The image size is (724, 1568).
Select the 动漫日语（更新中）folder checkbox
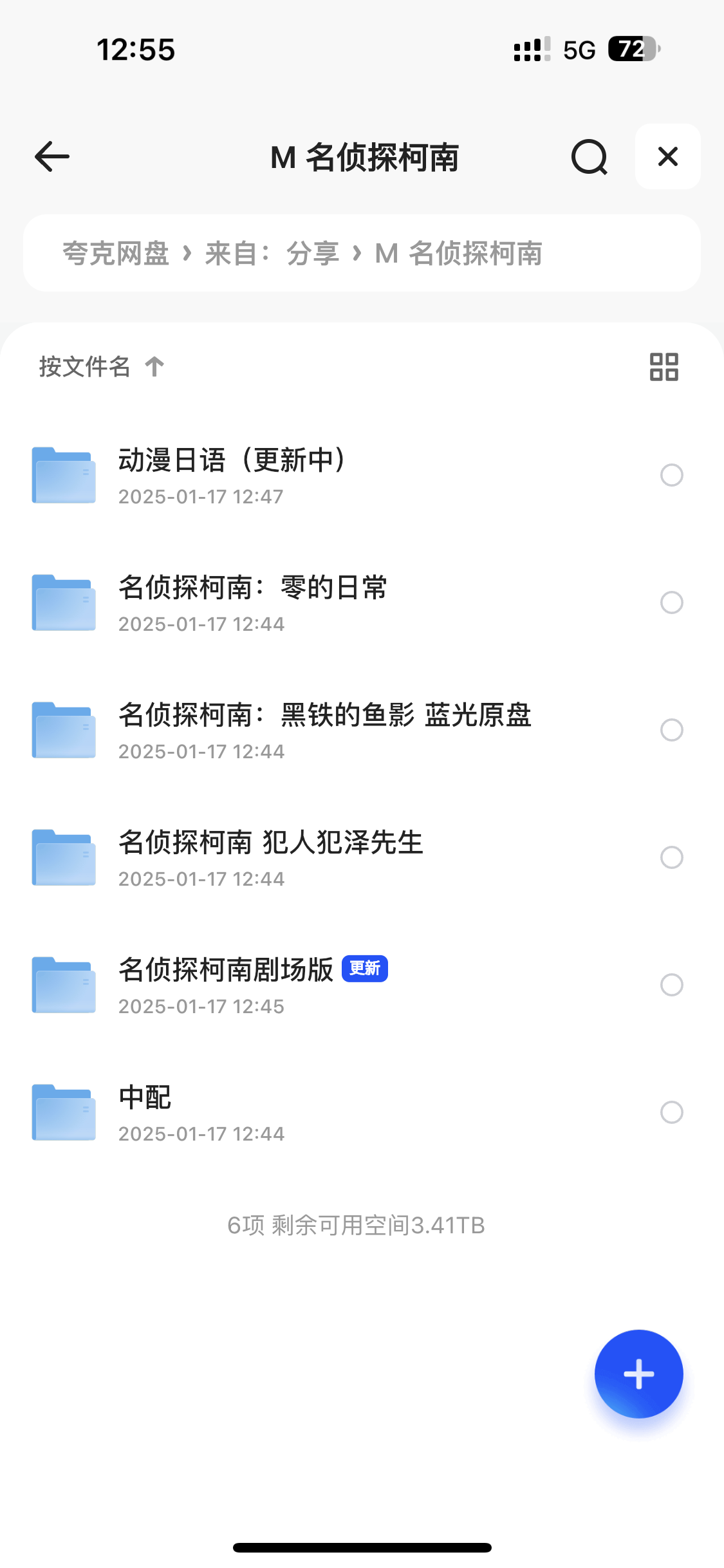pos(671,475)
